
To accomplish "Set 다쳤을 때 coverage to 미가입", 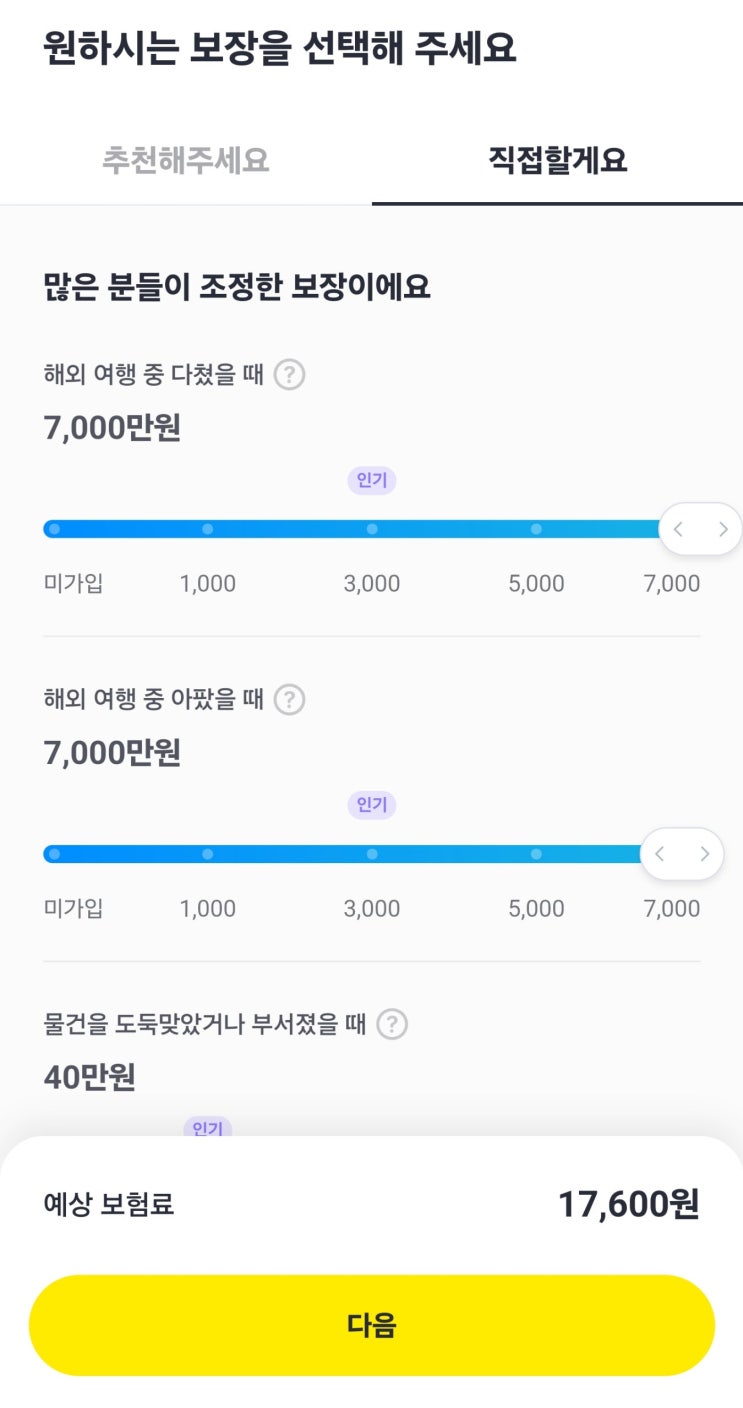I will coord(54,529).
